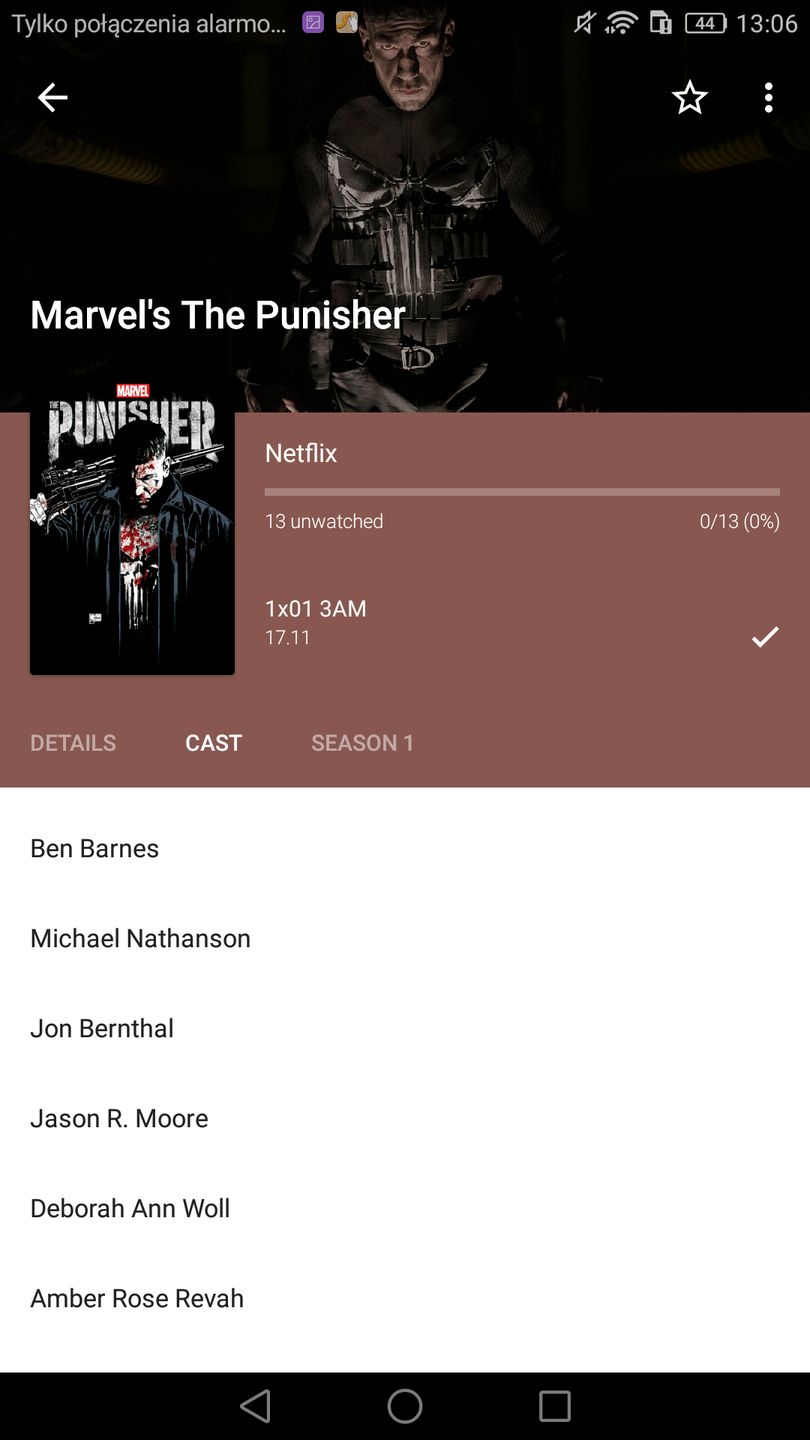This screenshot has width=810, height=1440.
Task: Open cast member Ben Barnes
Action: pos(95,848)
